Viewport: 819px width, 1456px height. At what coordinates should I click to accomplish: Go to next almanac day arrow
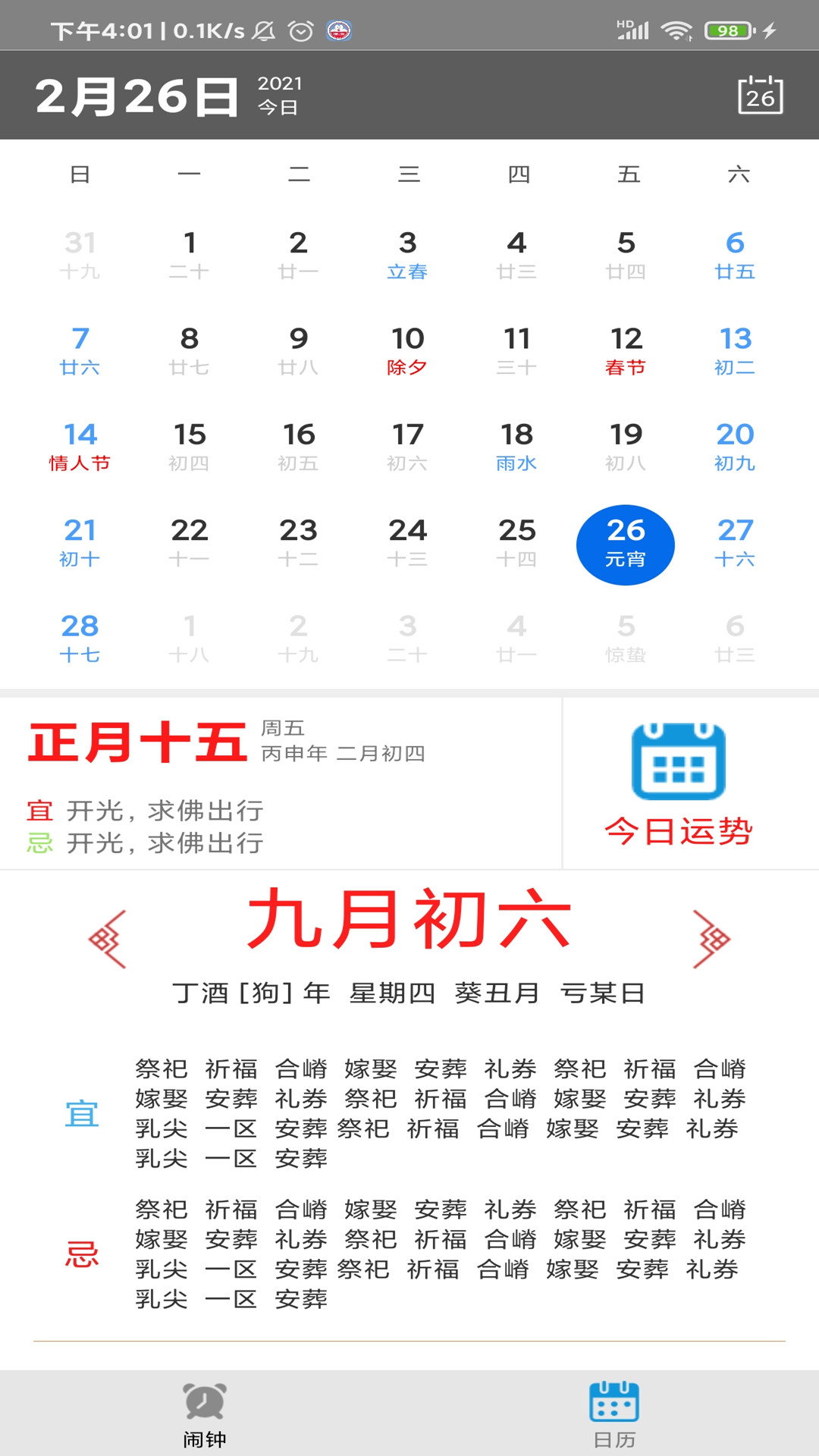(x=711, y=939)
